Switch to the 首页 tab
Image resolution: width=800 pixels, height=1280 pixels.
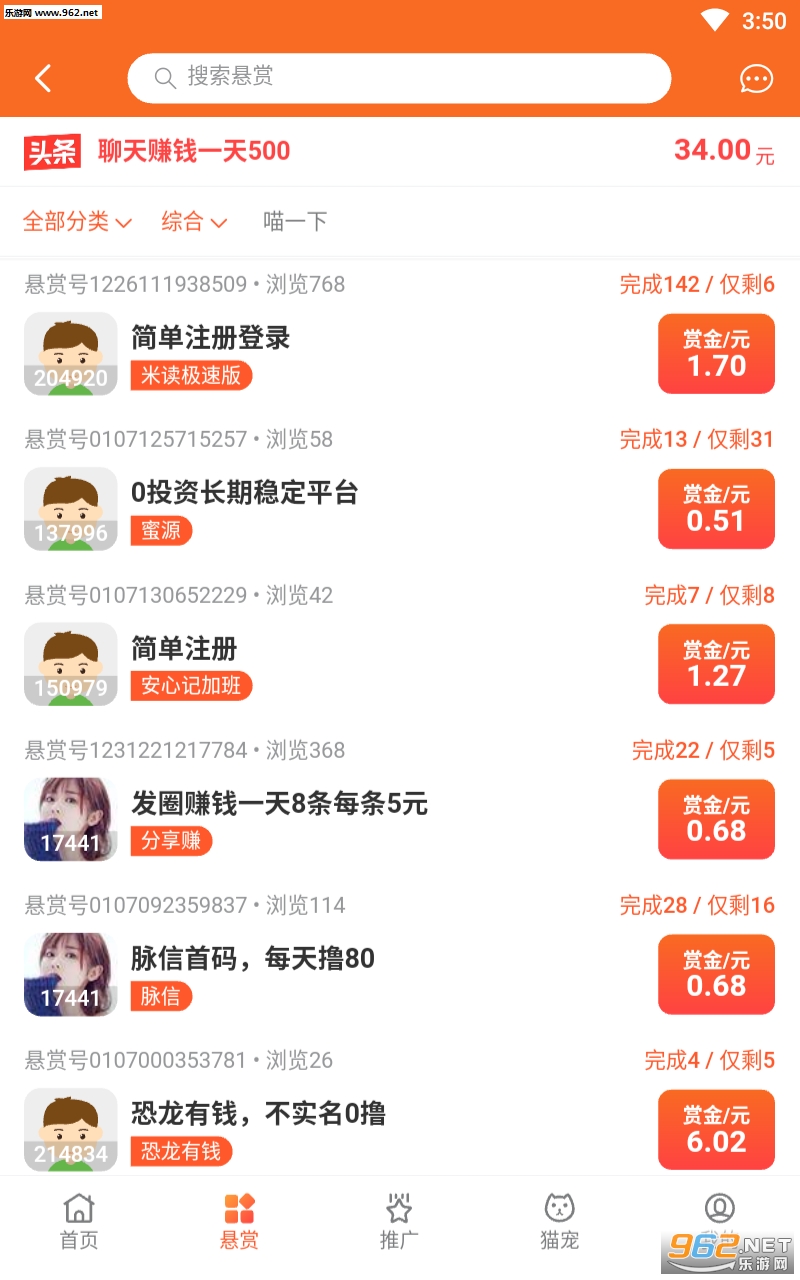(x=79, y=1221)
